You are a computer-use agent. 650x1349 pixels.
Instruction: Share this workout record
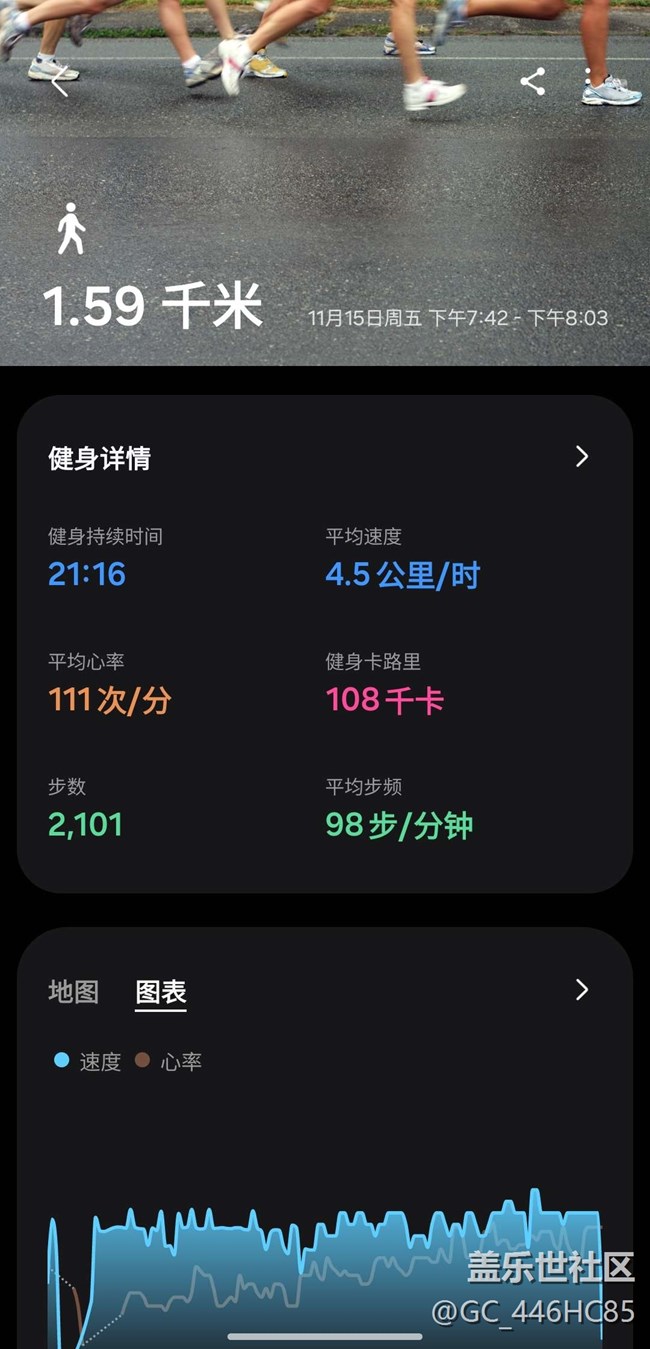(x=533, y=82)
